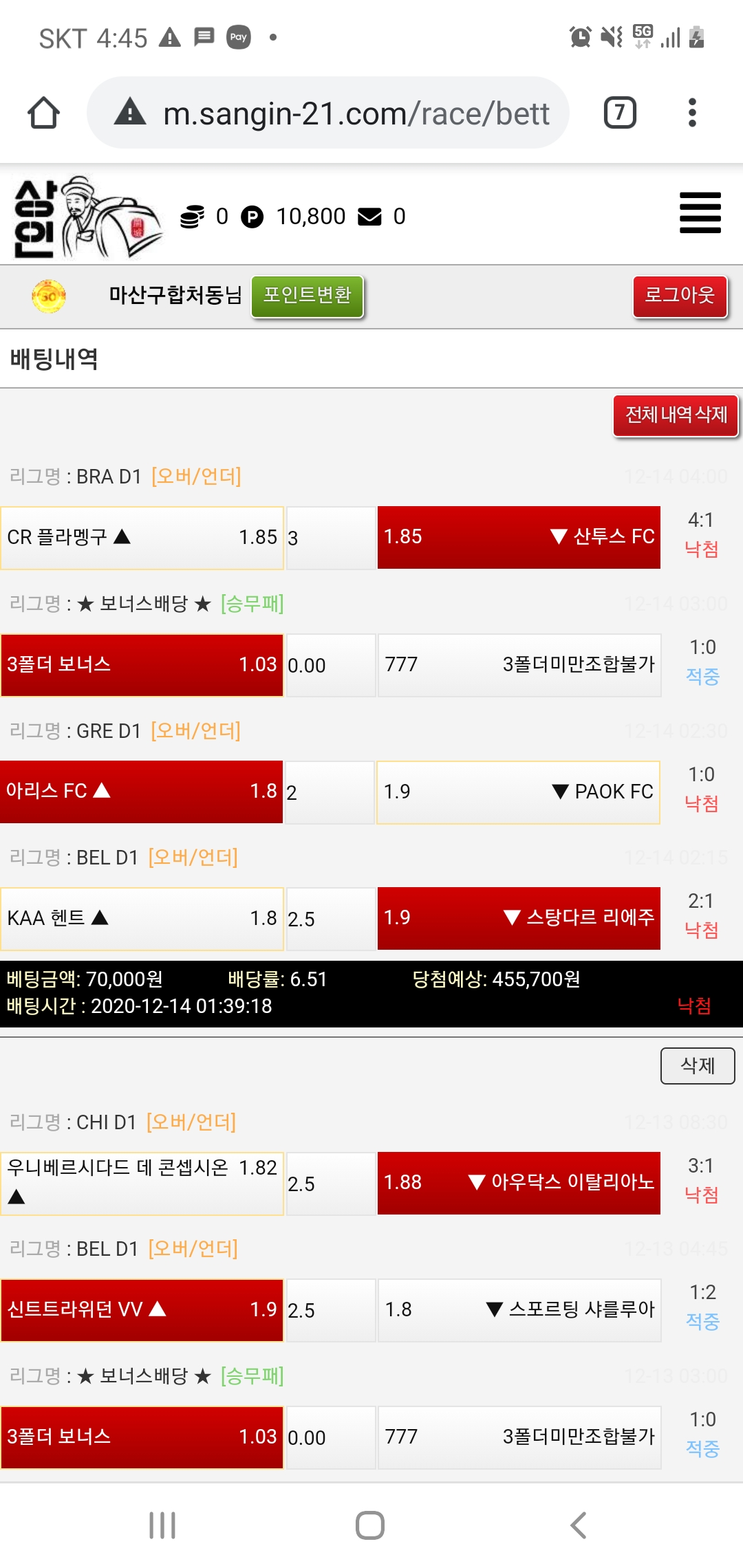
Task: Open the messages envelope icon
Action: coord(369,217)
